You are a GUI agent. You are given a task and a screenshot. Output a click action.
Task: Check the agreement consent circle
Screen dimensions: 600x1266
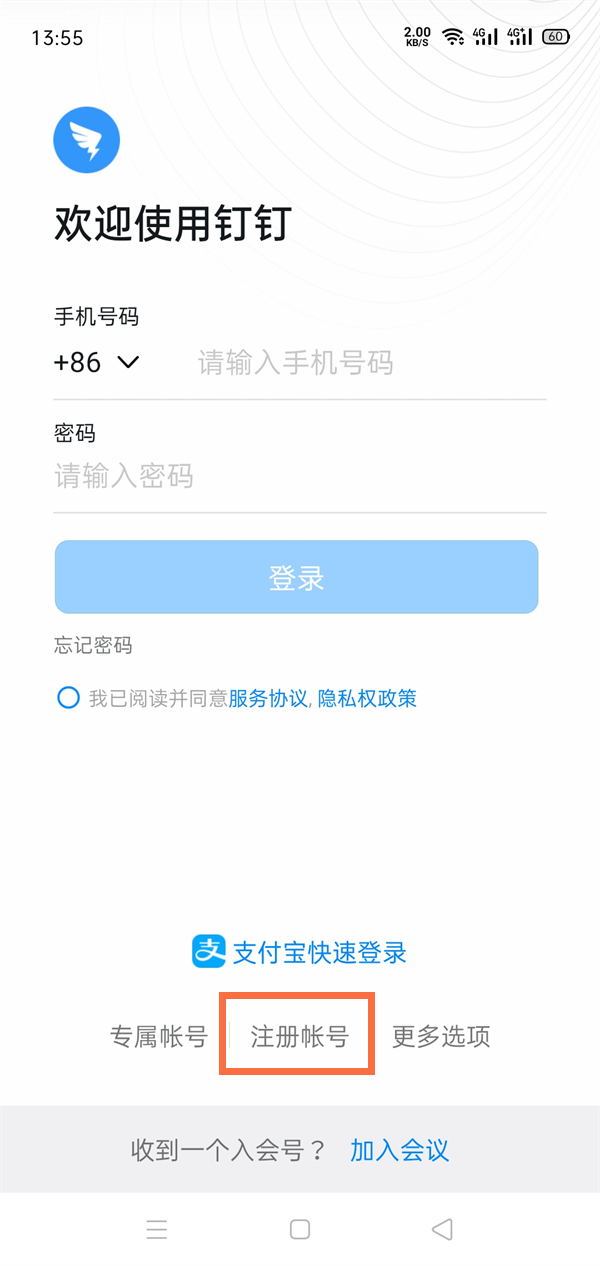[x=68, y=698]
